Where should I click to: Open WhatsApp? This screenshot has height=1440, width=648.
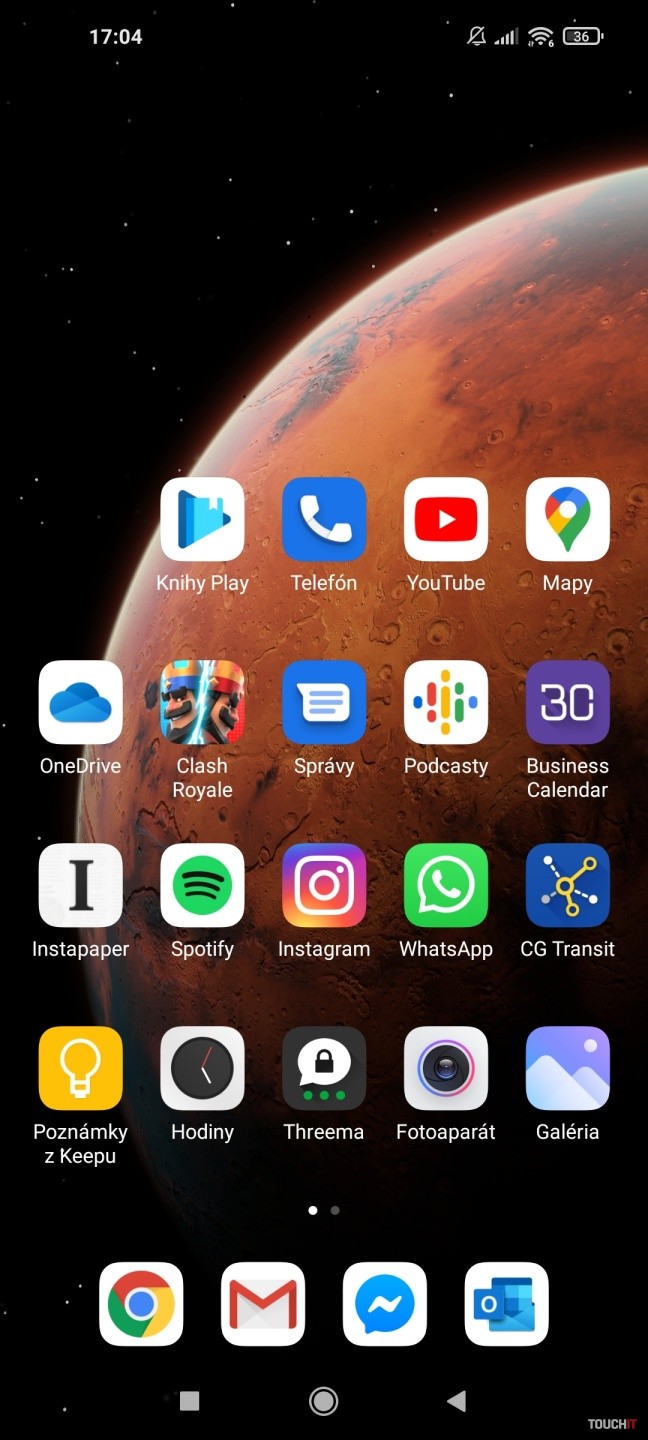446,885
